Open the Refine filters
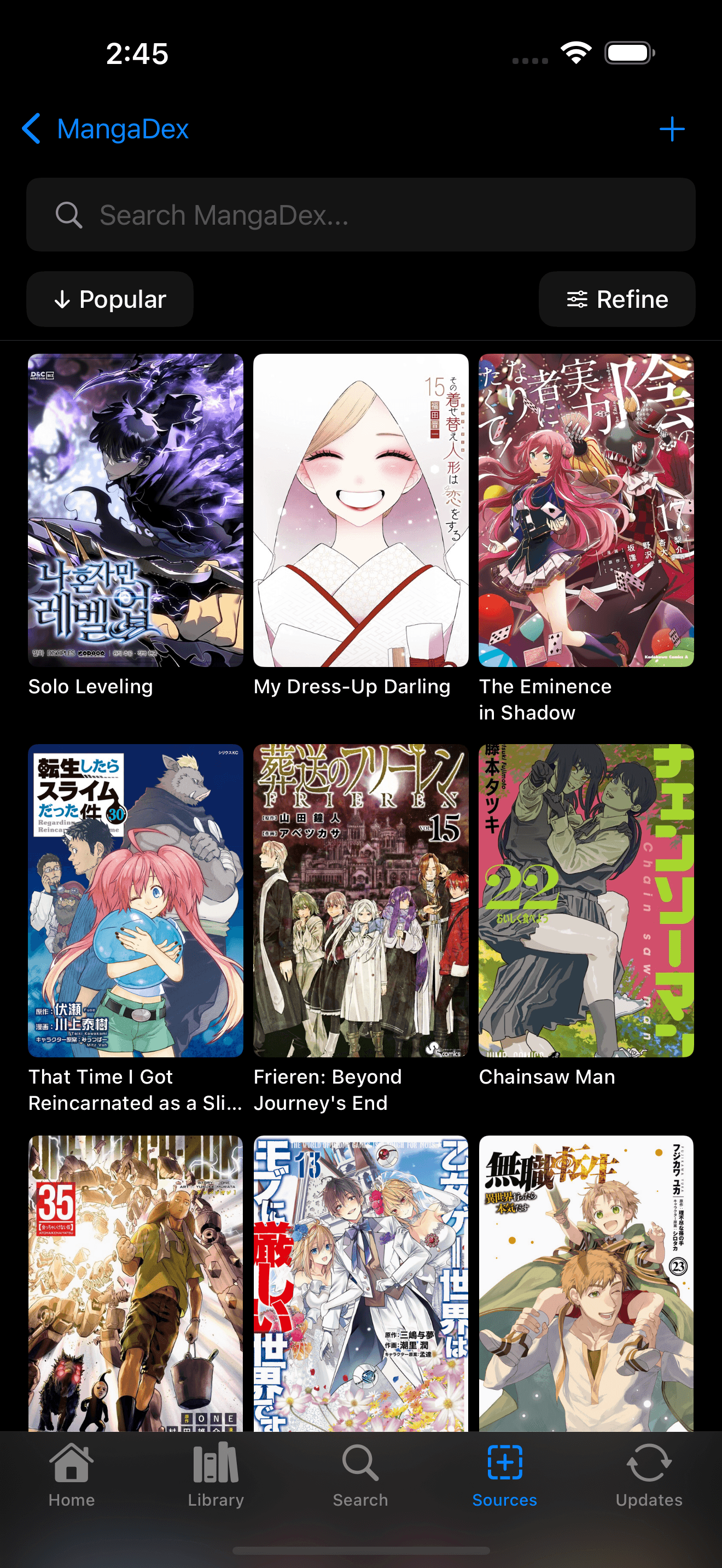 (616, 299)
